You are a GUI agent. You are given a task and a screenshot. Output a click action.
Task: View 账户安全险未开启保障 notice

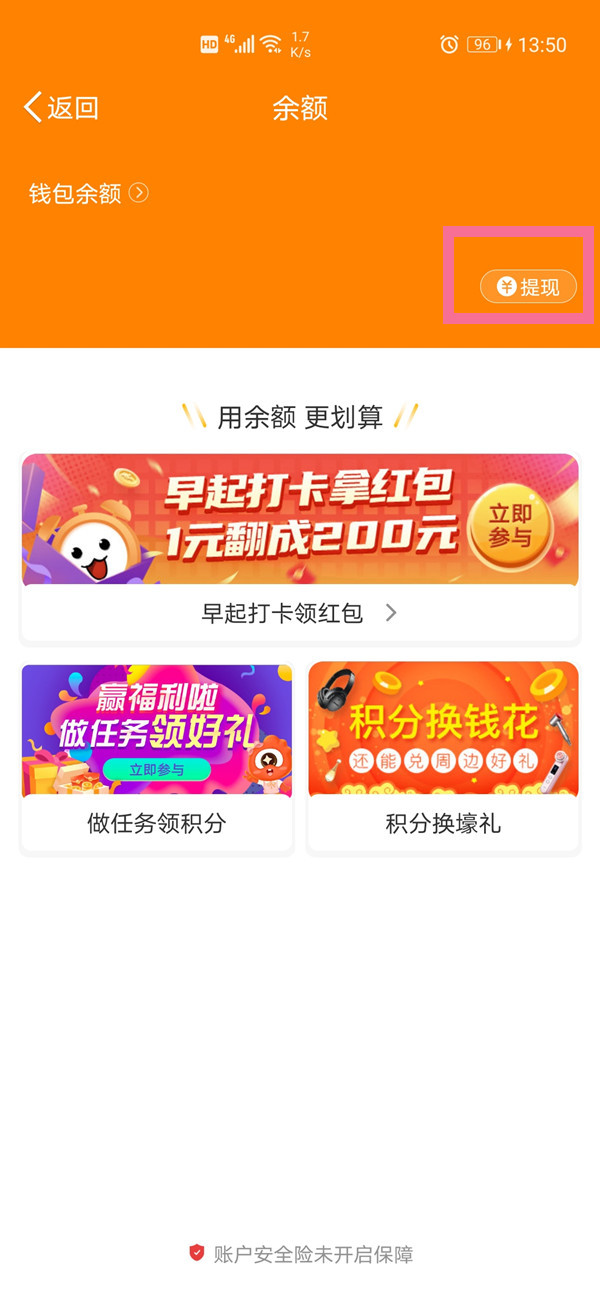coord(300,1254)
